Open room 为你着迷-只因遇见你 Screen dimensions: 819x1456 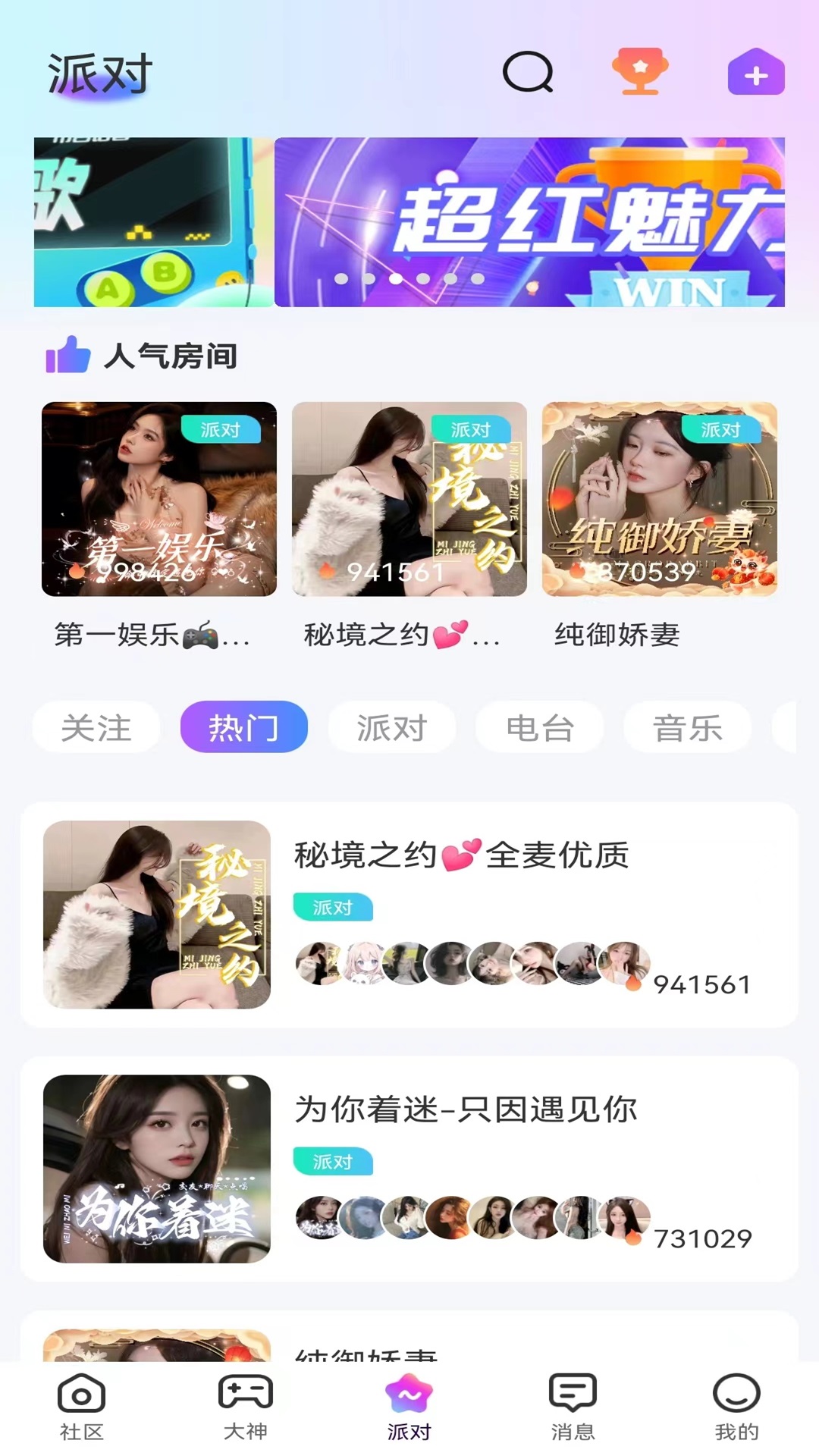pos(465,1109)
